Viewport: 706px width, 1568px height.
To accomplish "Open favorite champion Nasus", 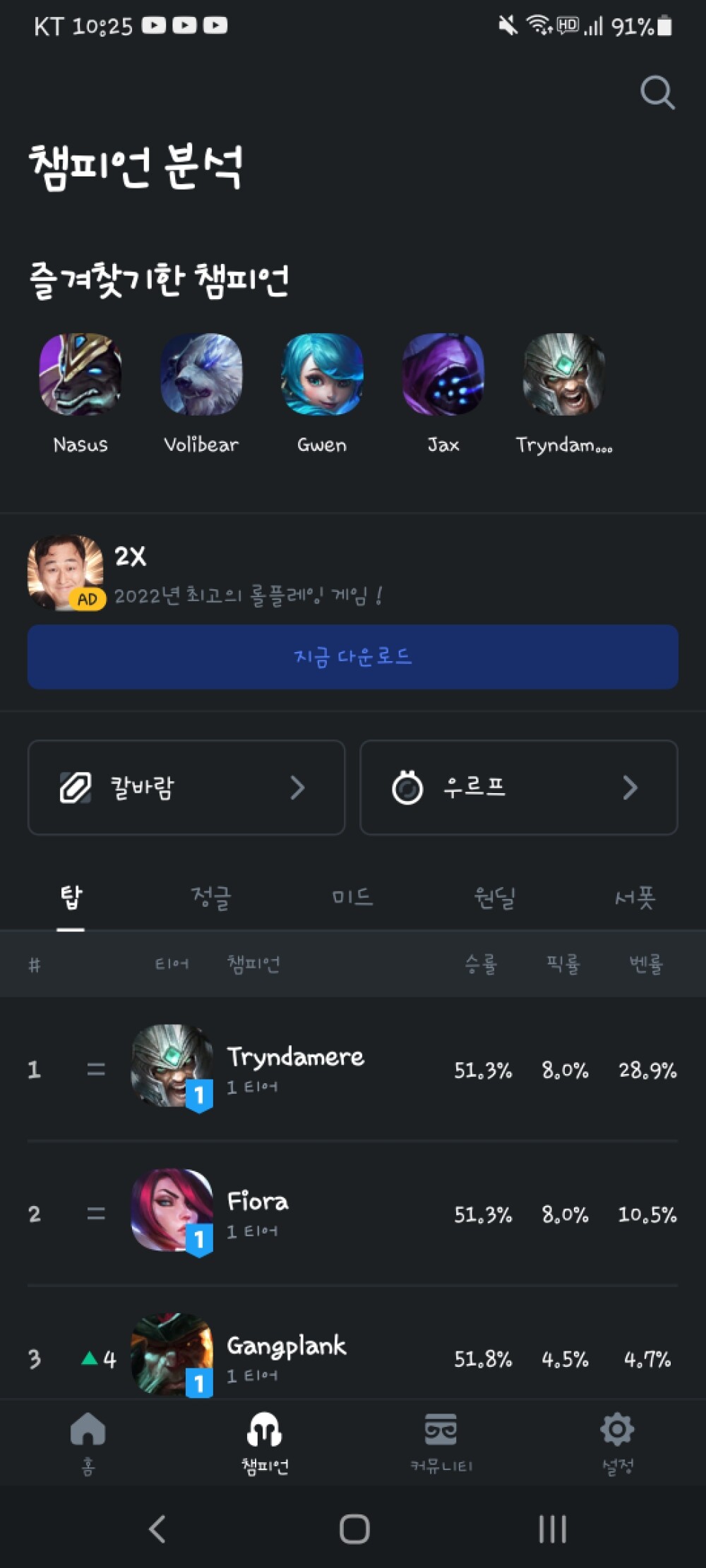I will [80, 375].
